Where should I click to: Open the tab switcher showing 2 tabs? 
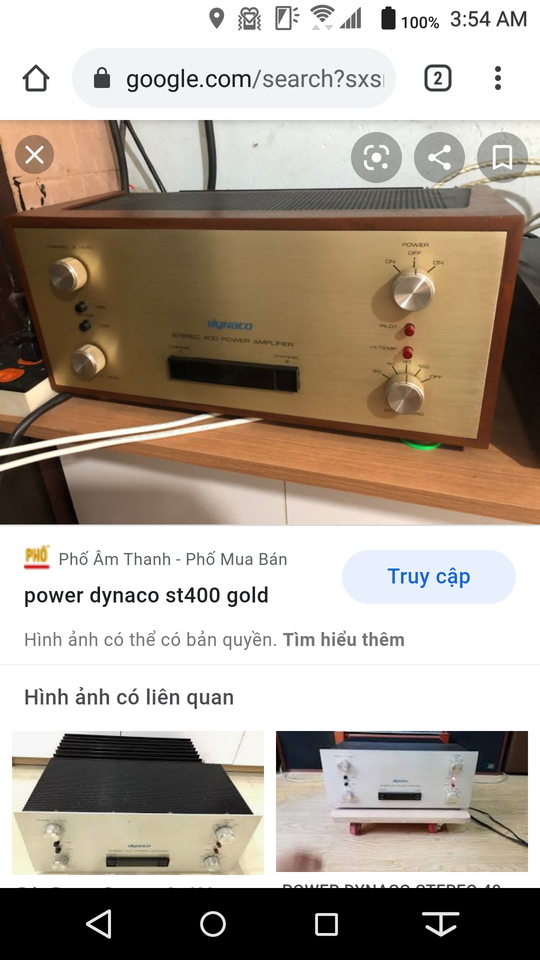[438, 78]
